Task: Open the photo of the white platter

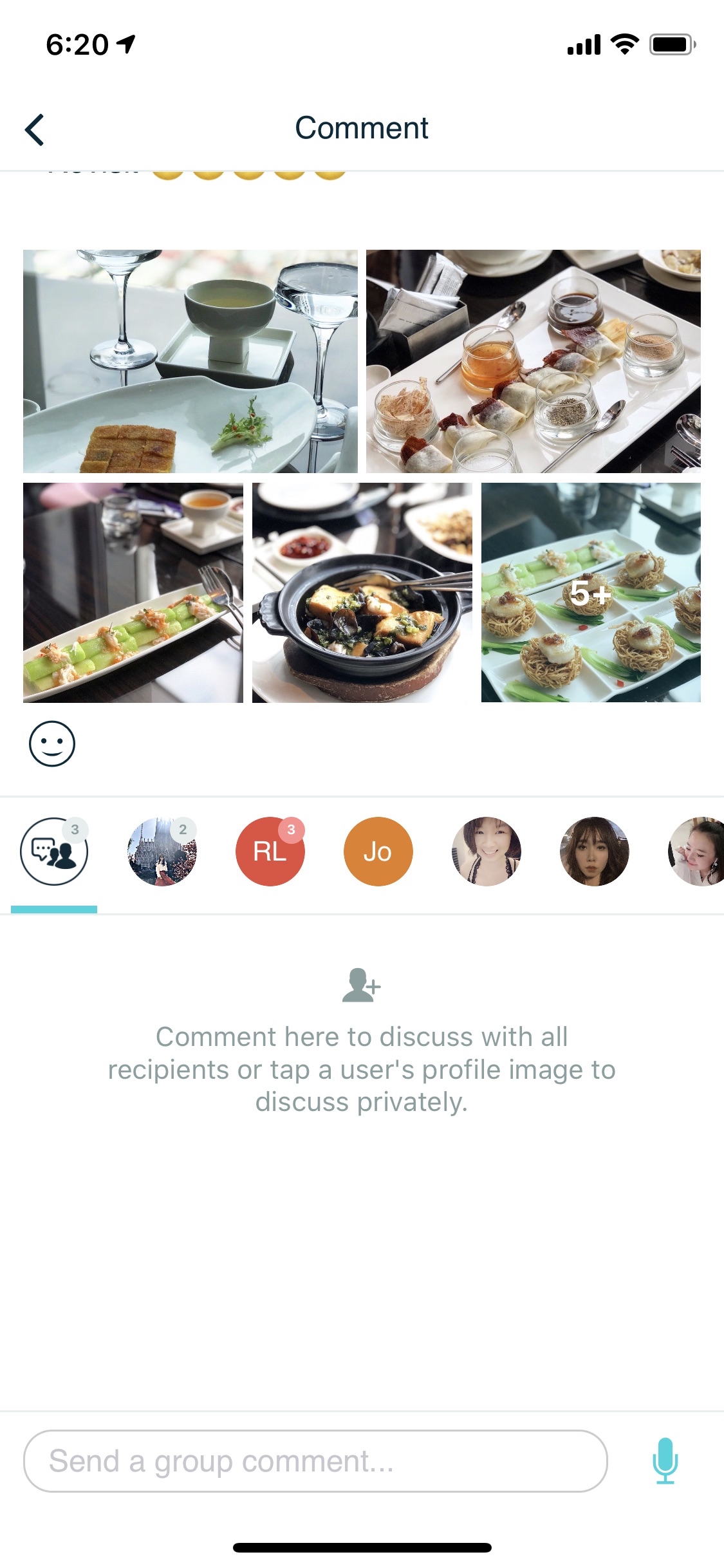Action: point(533,361)
